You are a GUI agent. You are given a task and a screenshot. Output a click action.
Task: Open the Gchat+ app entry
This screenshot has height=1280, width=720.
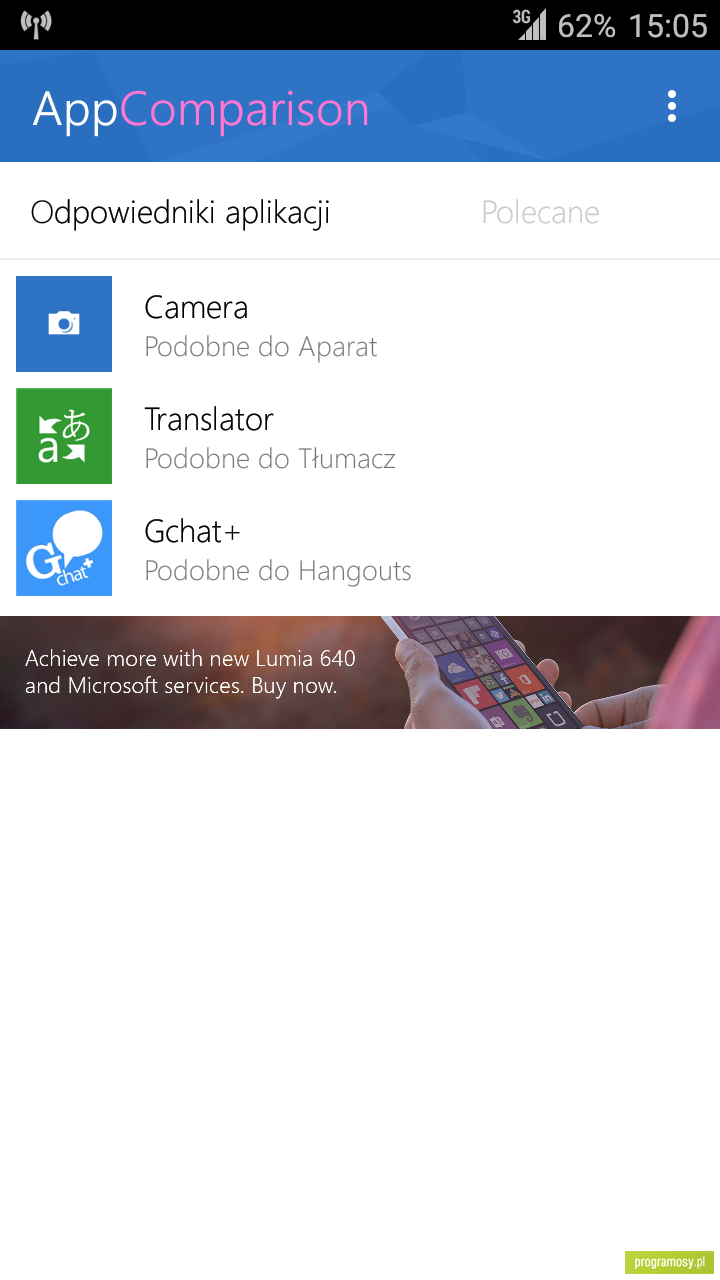[x=360, y=548]
